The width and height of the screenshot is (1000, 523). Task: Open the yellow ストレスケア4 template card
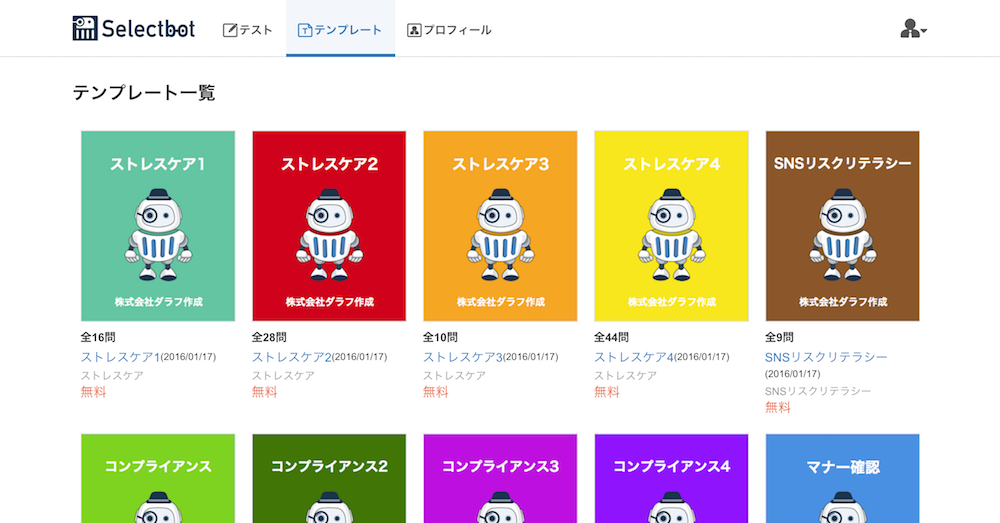(x=671, y=226)
